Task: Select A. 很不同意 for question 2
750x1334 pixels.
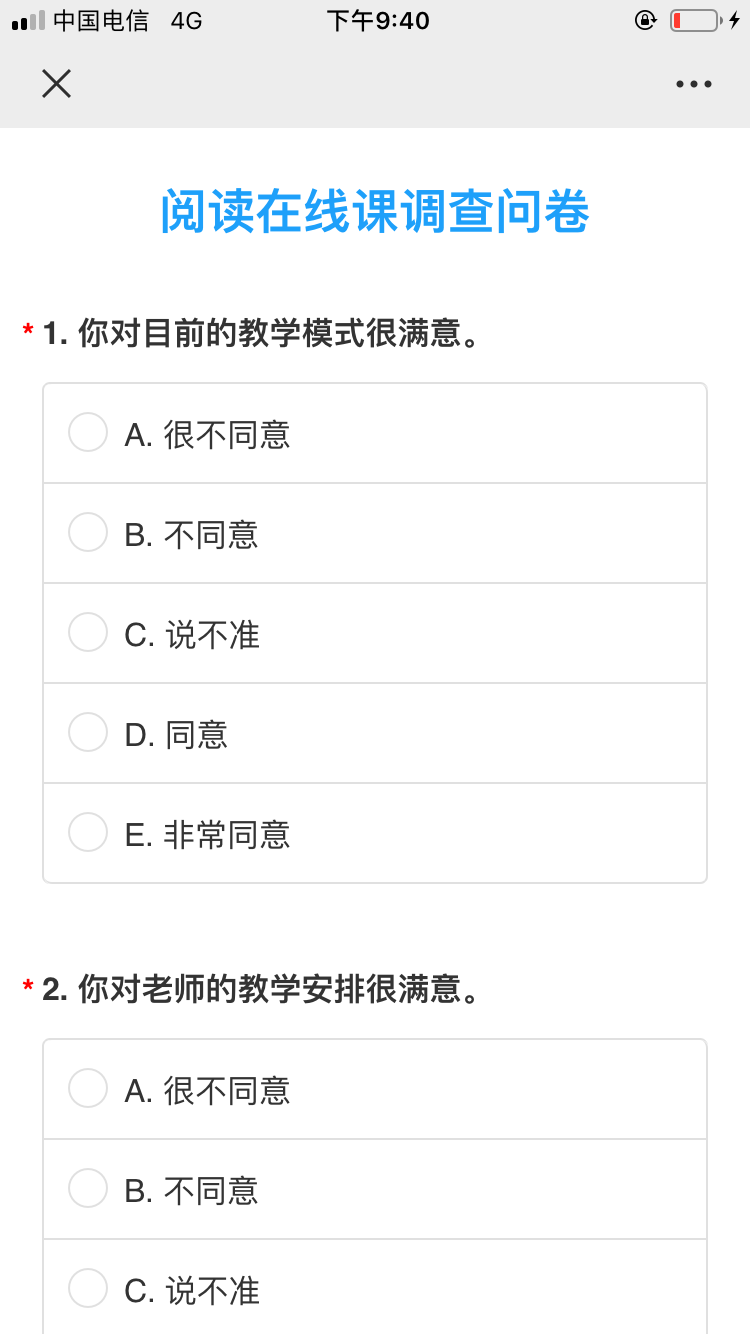Action: point(375,1089)
